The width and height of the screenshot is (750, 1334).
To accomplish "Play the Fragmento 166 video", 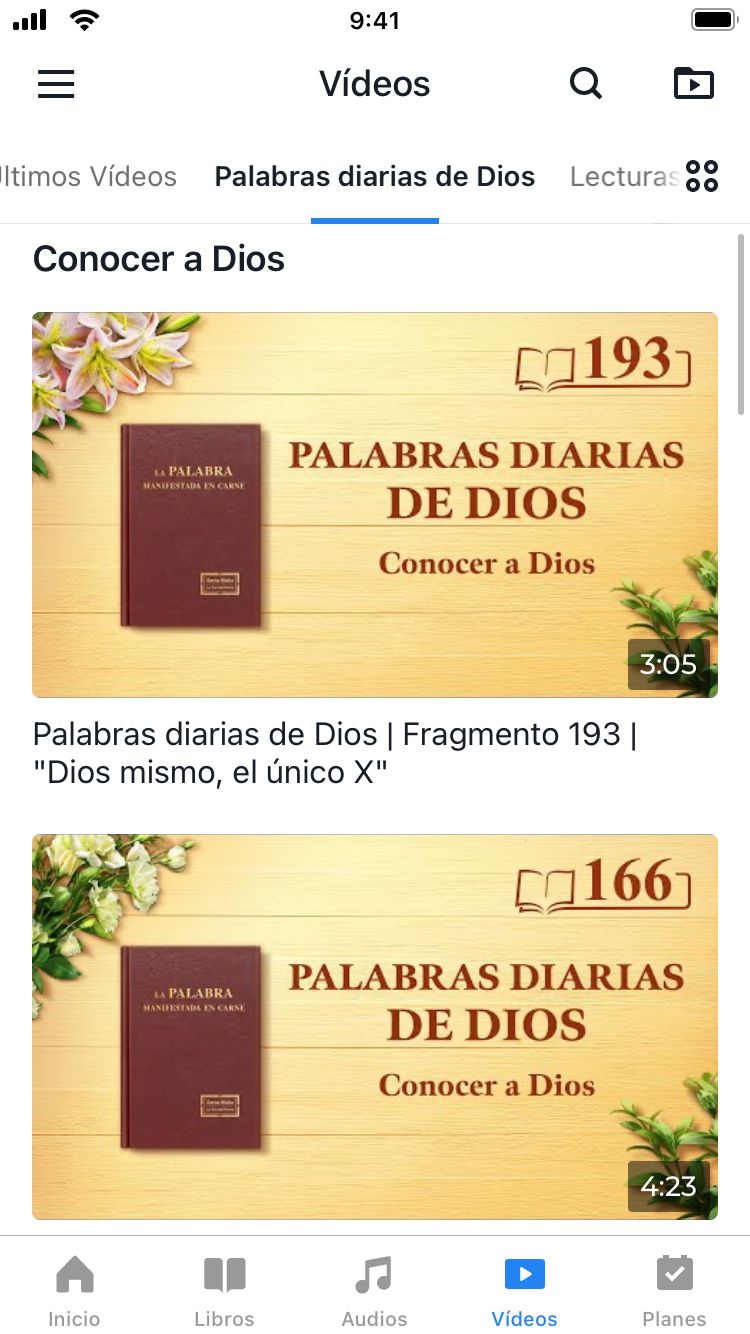I will (375, 1027).
